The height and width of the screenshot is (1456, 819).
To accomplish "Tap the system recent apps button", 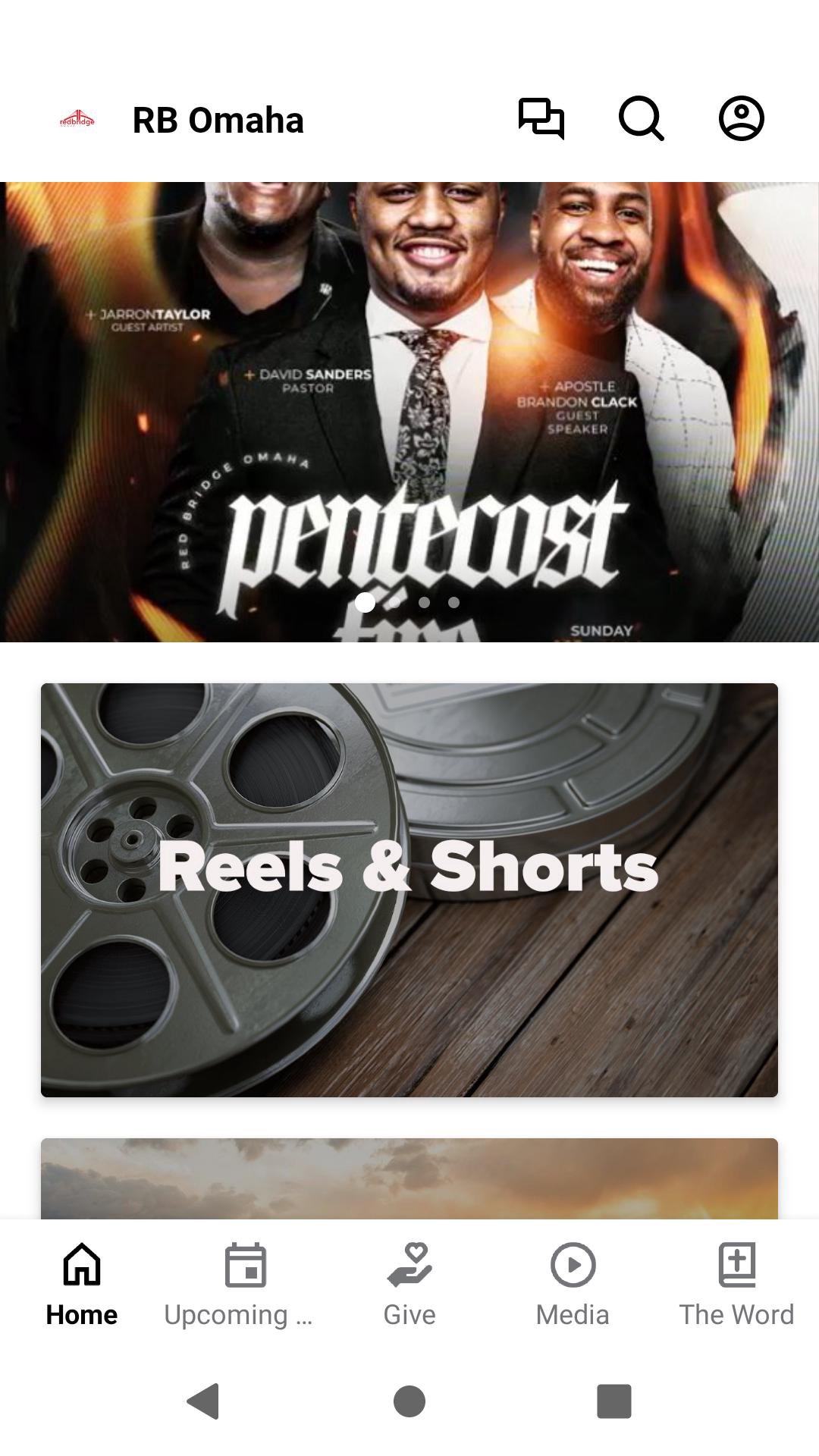I will 614,1401.
